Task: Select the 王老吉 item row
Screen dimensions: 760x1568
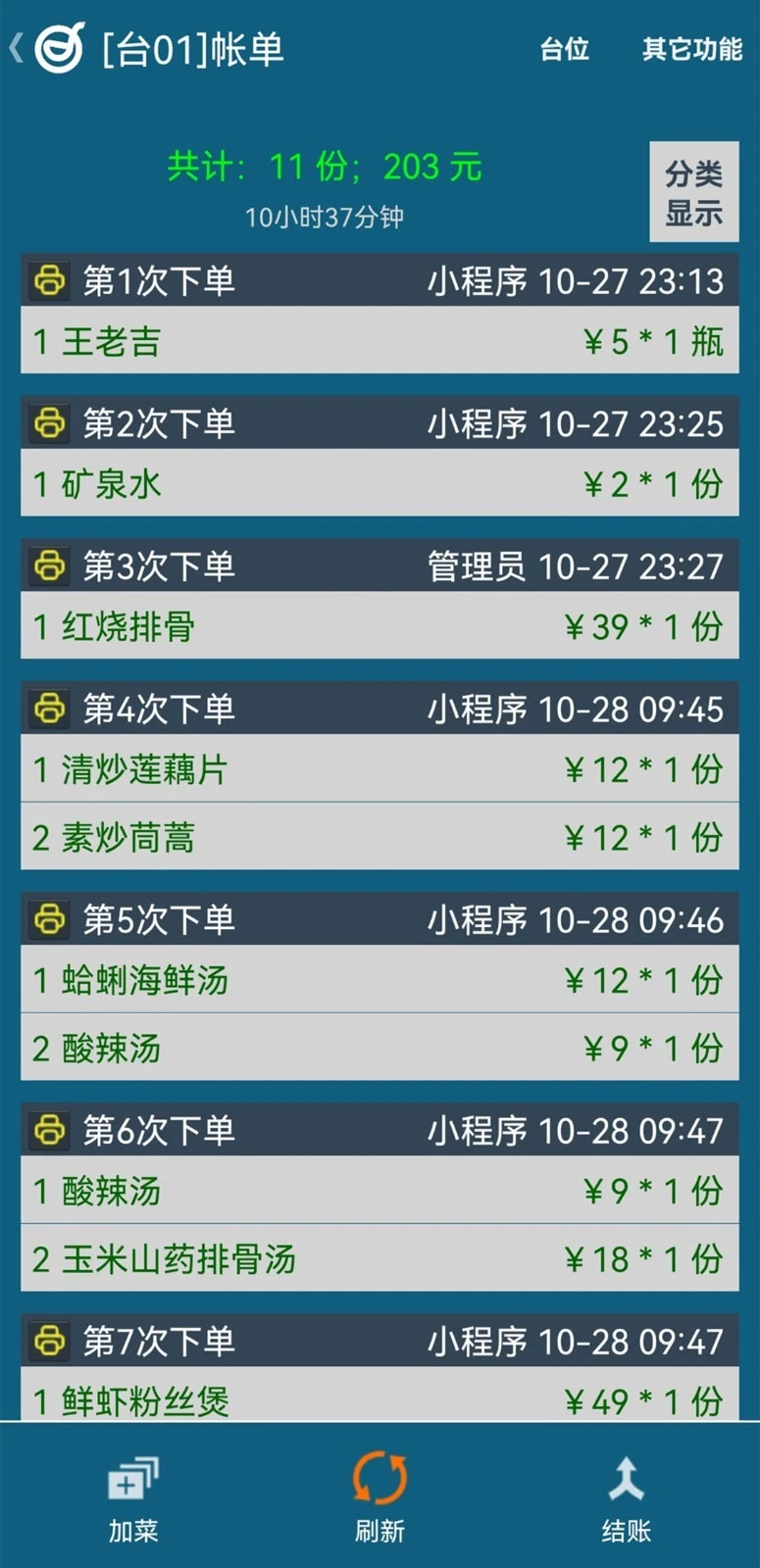Action: [380, 342]
